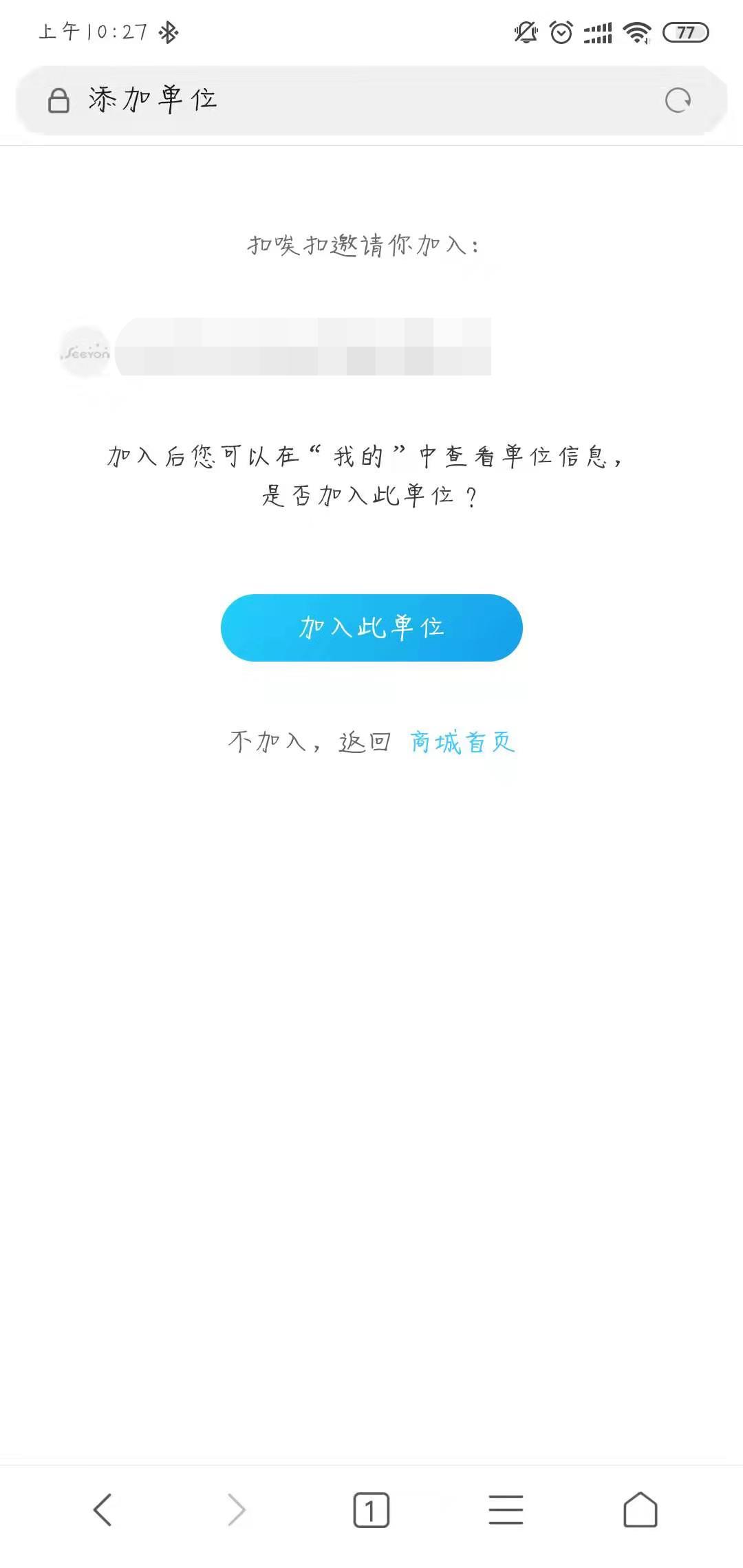Viewport: 743px width, 1568px height.
Task: Go back with the browser back arrow
Action: click(103, 1510)
